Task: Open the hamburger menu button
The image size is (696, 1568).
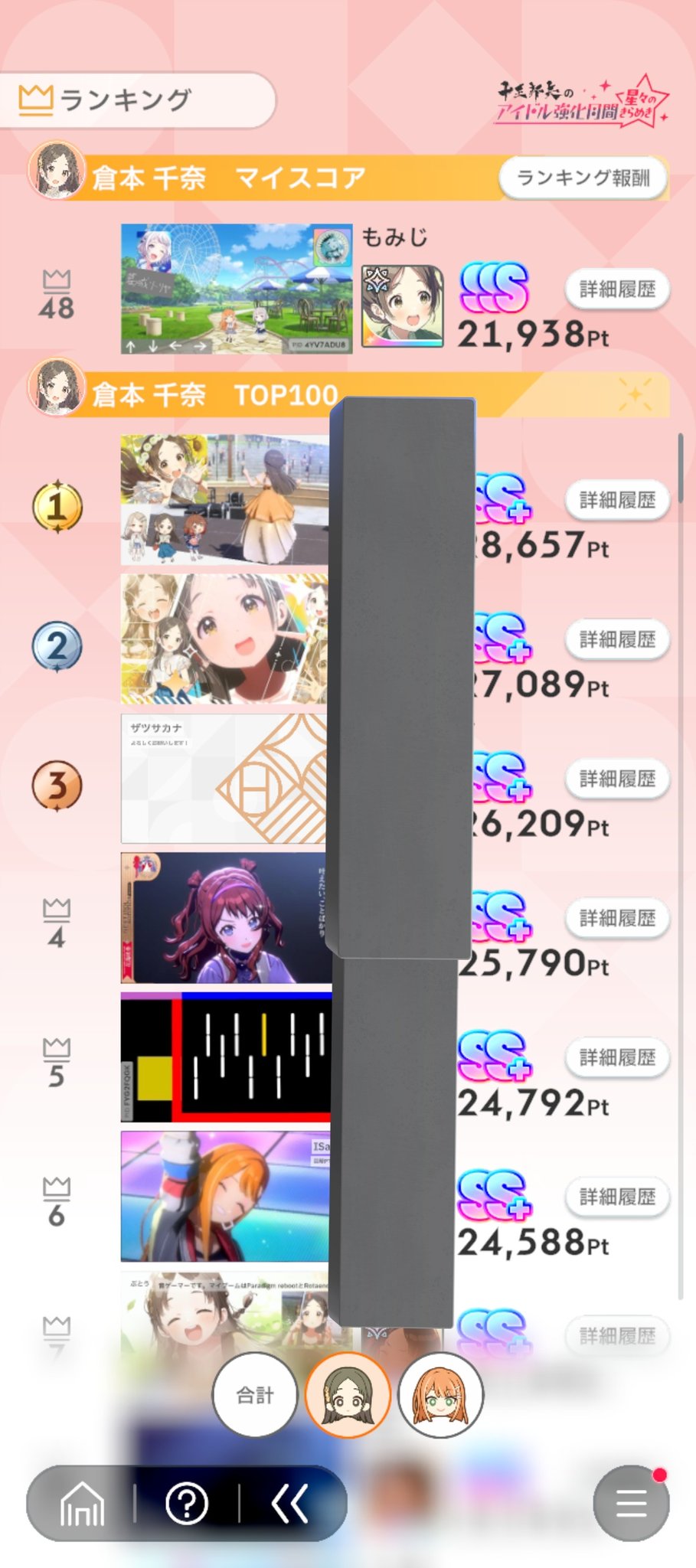Action: (631, 1504)
